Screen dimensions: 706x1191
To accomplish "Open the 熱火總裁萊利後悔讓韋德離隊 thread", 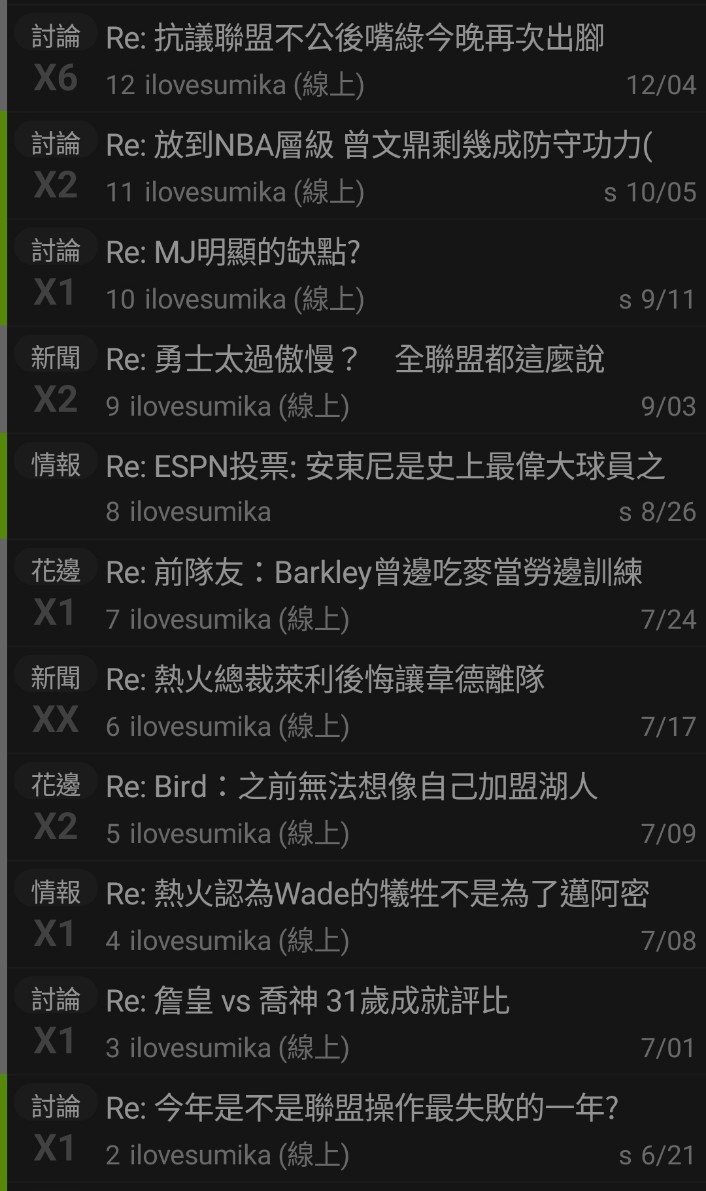I will tap(325, 680).
